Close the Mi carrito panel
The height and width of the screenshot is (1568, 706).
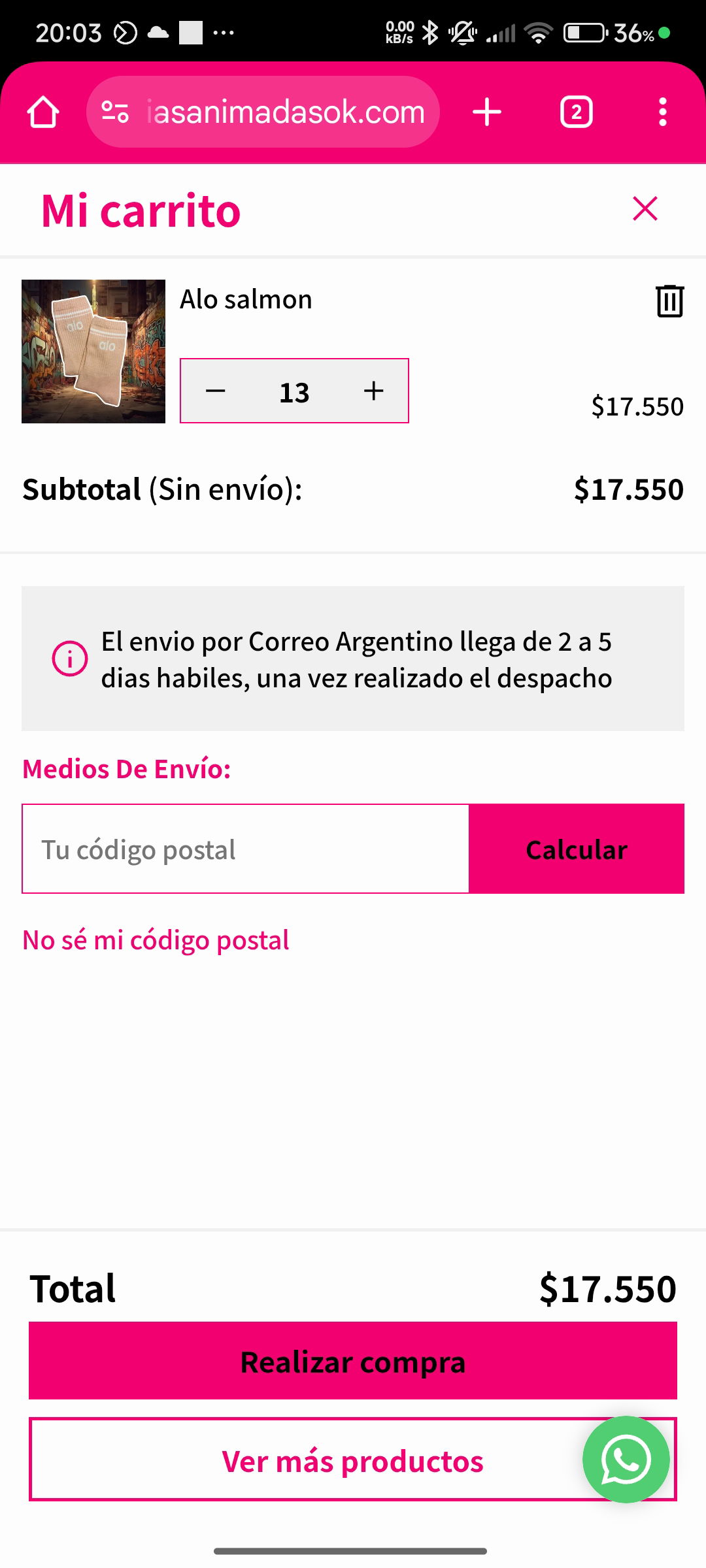645,209
